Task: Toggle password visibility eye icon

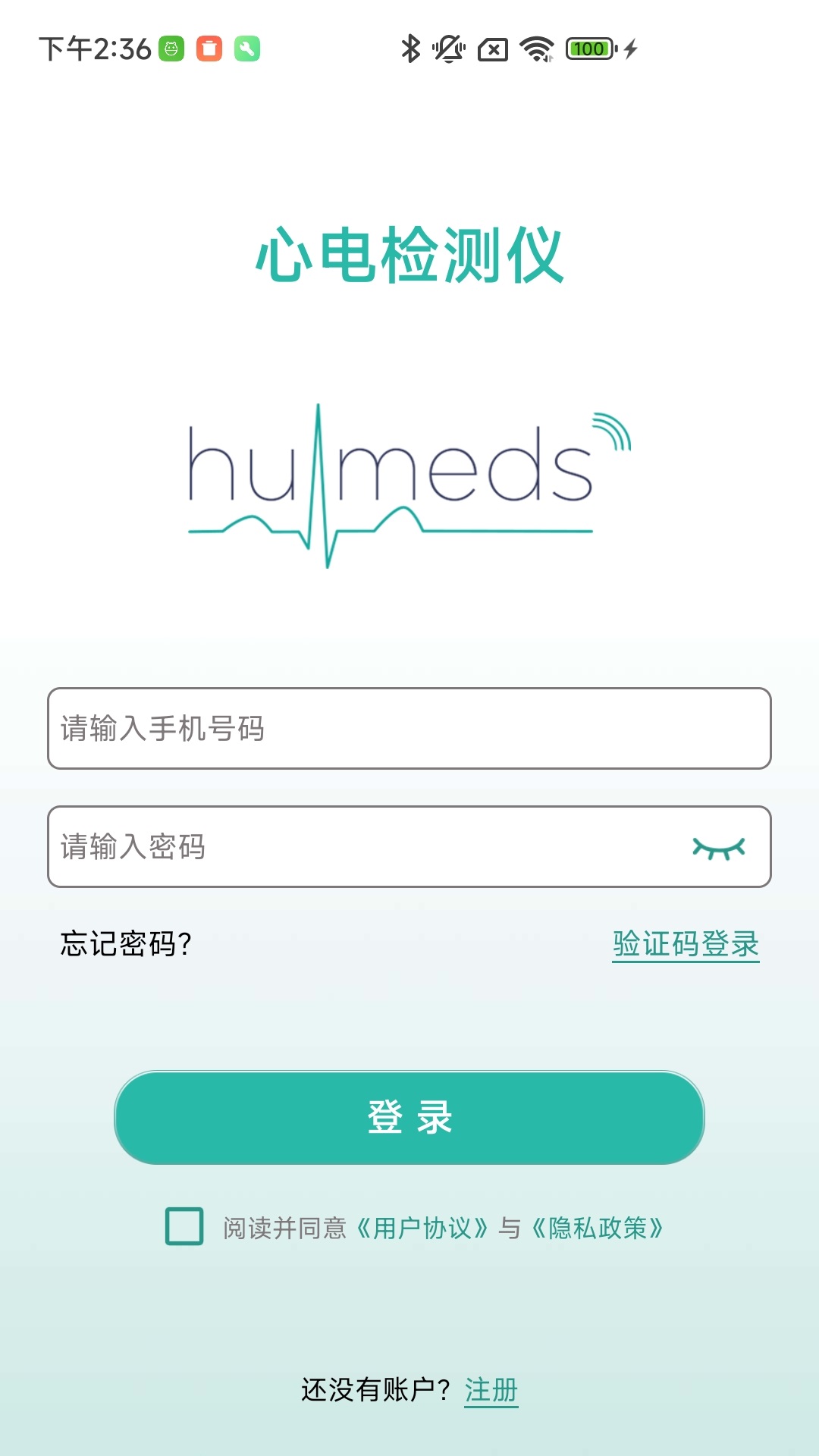Action: pyautogui.click(x=718, y=848)
